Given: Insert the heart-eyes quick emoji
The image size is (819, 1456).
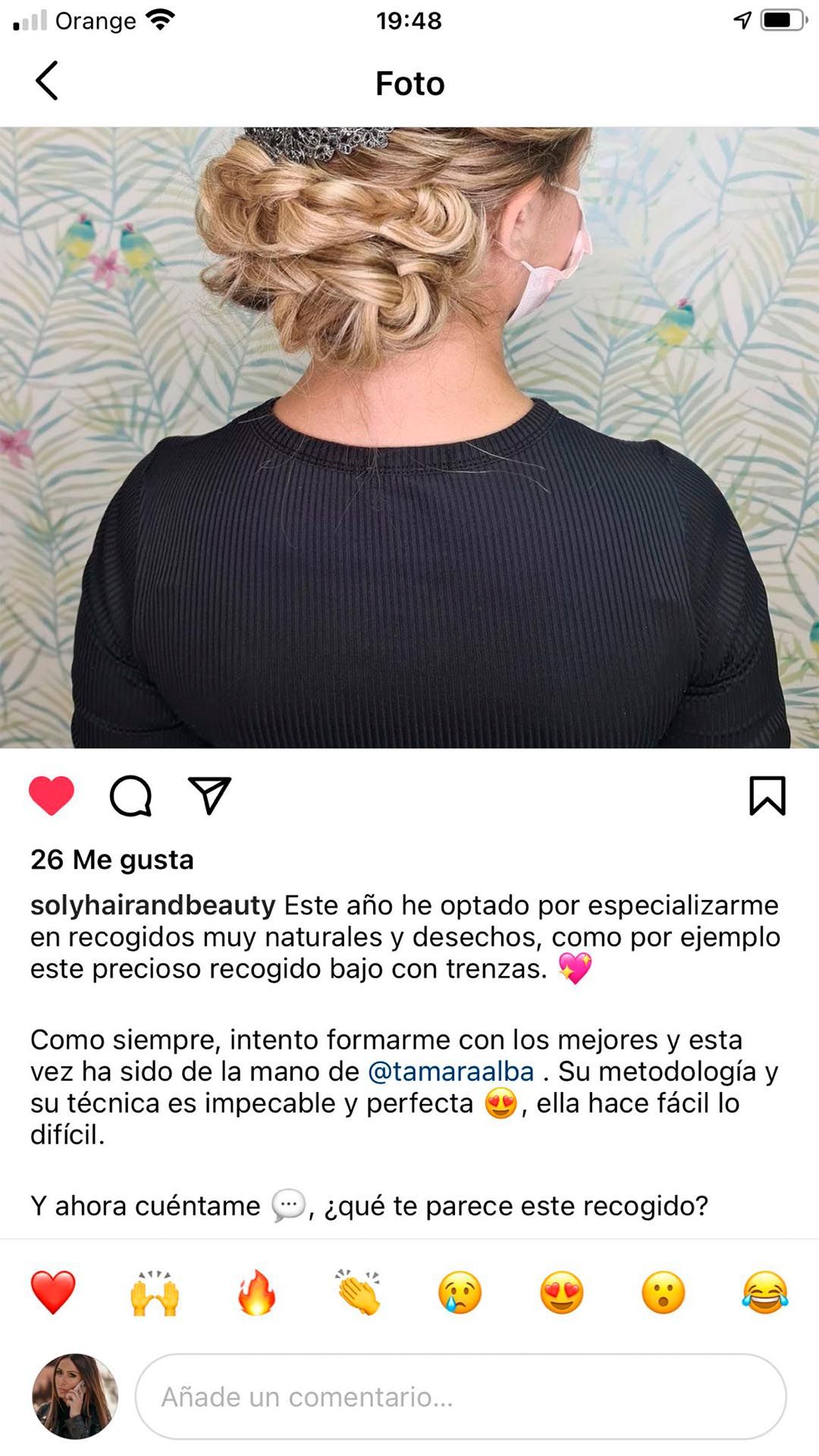Looking at the screenshot, I should point(561,1292).
